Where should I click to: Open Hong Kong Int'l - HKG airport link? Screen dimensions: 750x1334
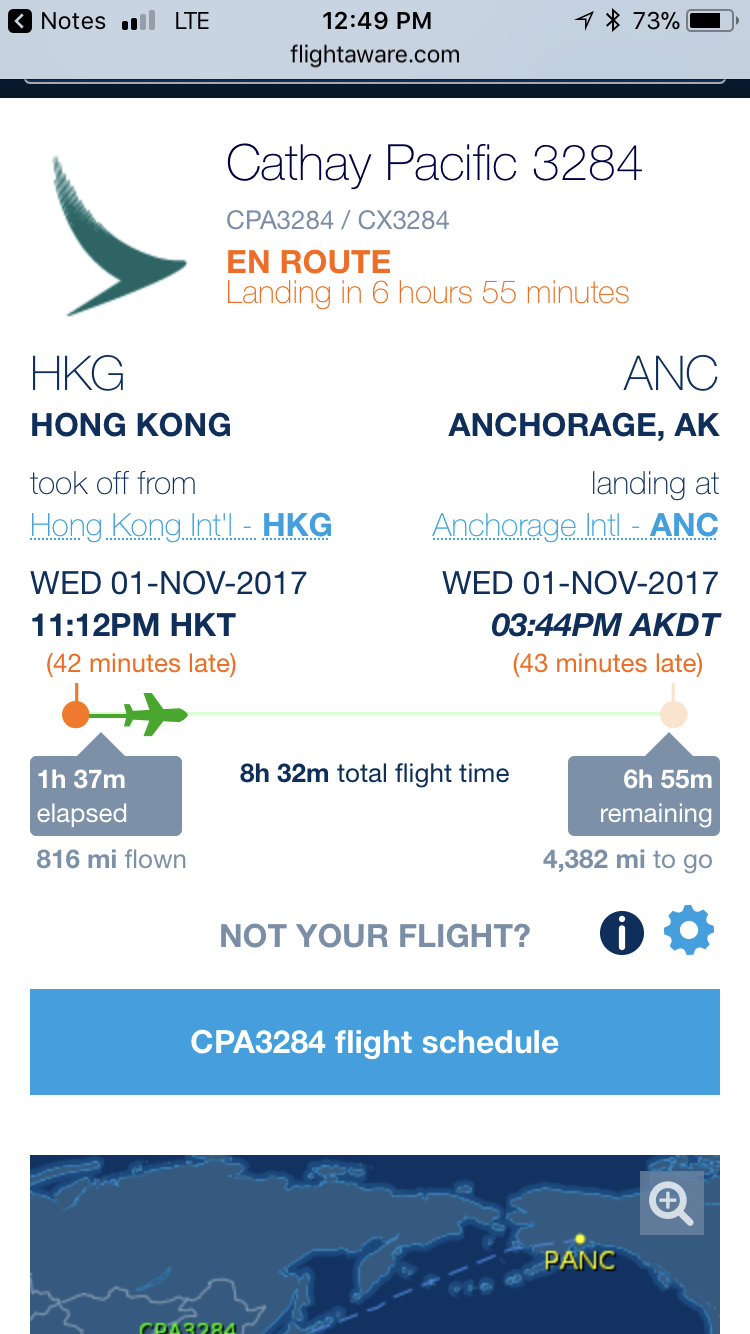pos(181,525)
